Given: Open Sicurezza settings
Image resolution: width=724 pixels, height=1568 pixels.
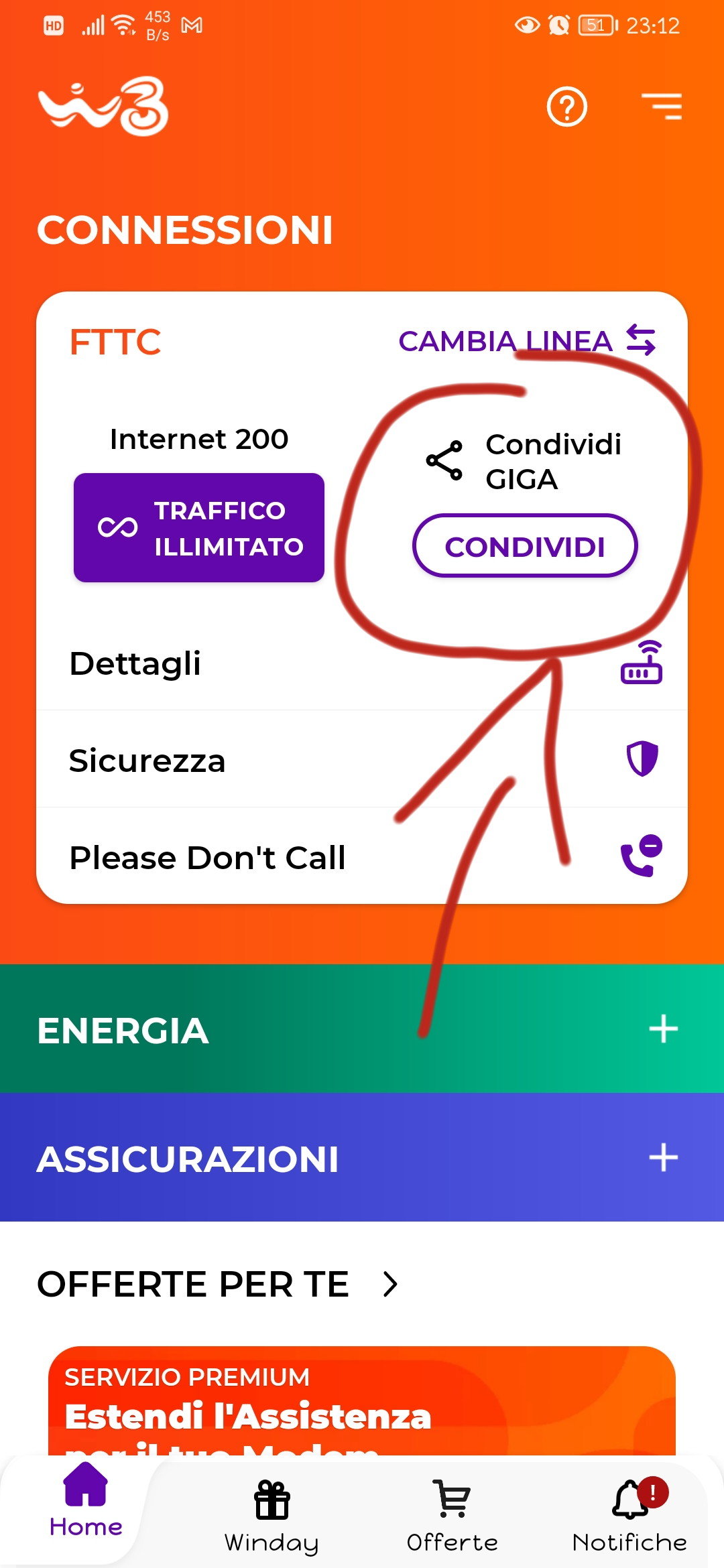Looking at the screenshot, I should coord(362,760).
